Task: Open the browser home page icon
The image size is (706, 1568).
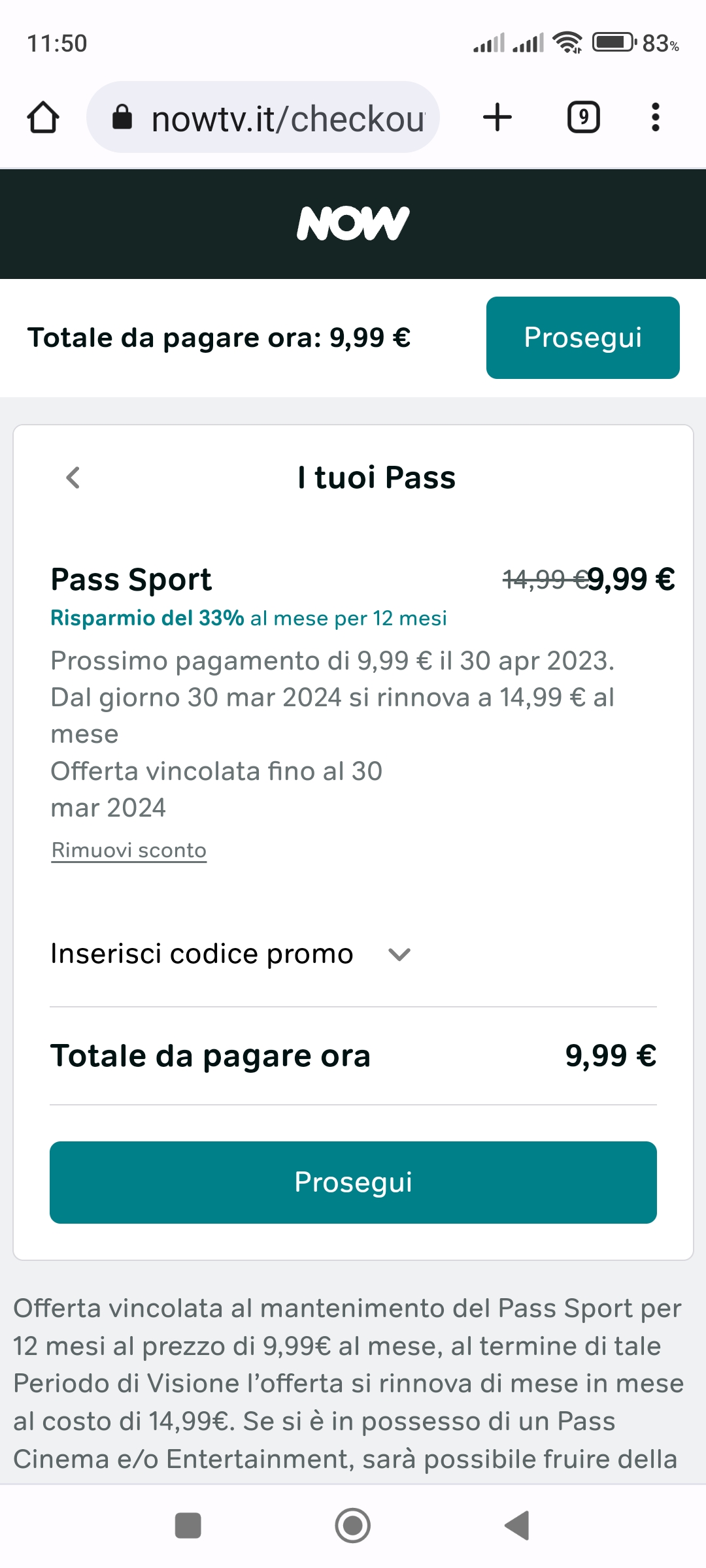Action: tap(43, 118)
